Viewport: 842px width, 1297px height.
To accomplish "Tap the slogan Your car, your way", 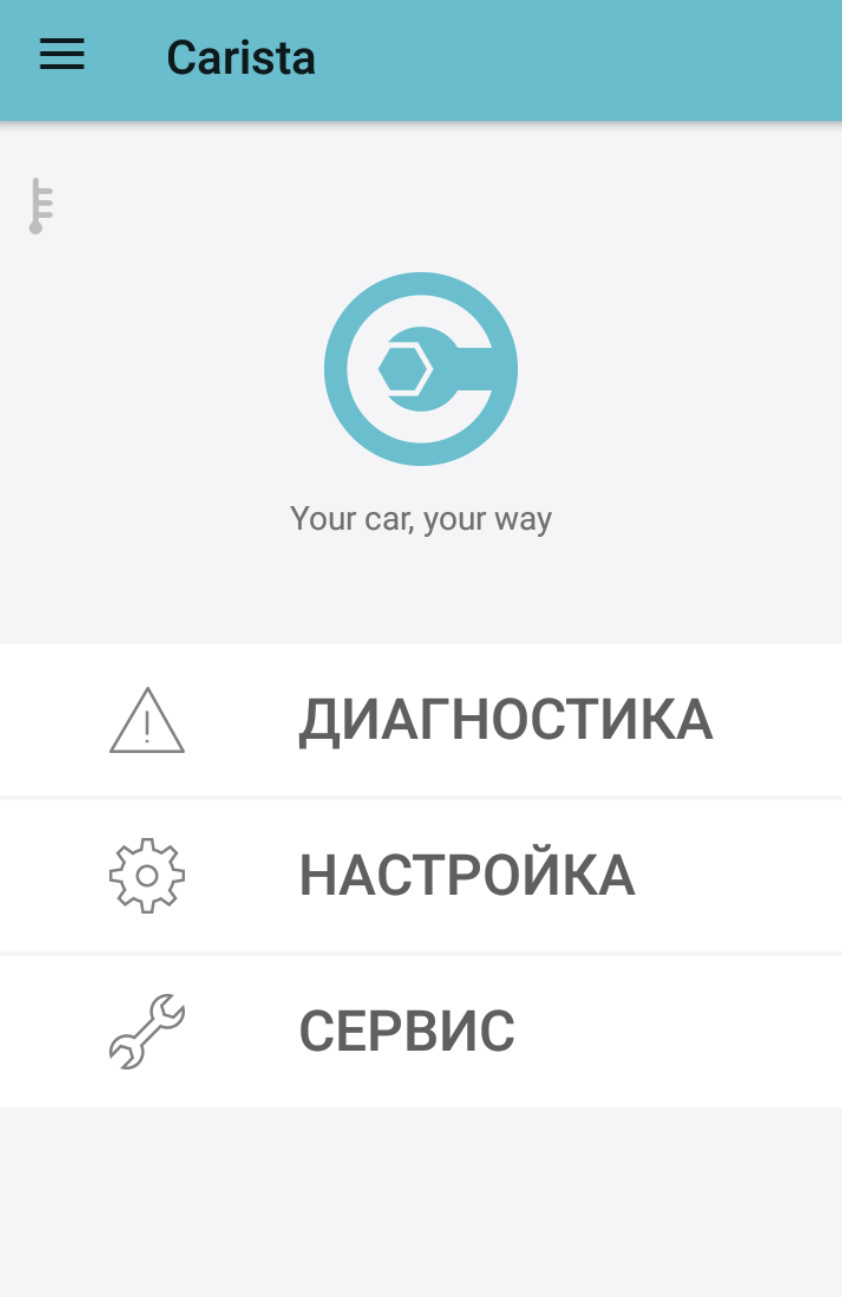I will (x=420, y=518).
